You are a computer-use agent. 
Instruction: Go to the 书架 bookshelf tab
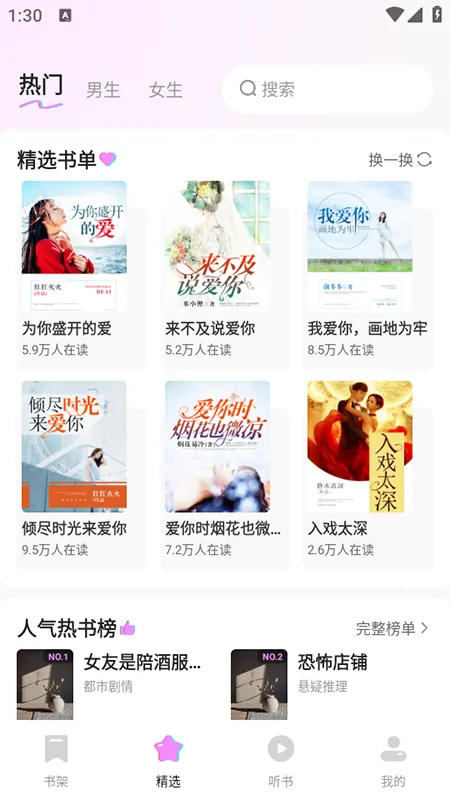(x=56, y=760)
